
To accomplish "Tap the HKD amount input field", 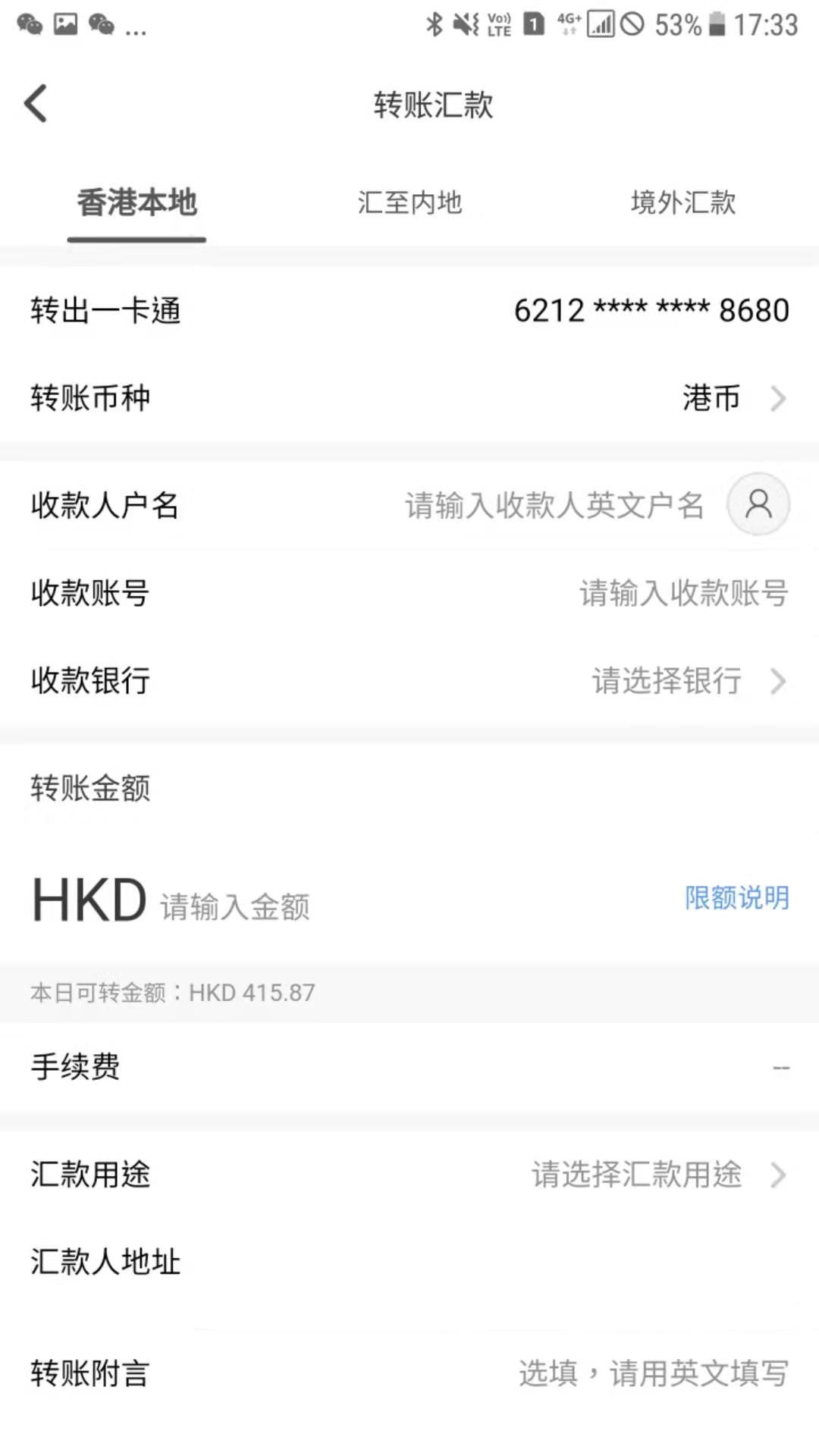I will [x=235, y=906].
